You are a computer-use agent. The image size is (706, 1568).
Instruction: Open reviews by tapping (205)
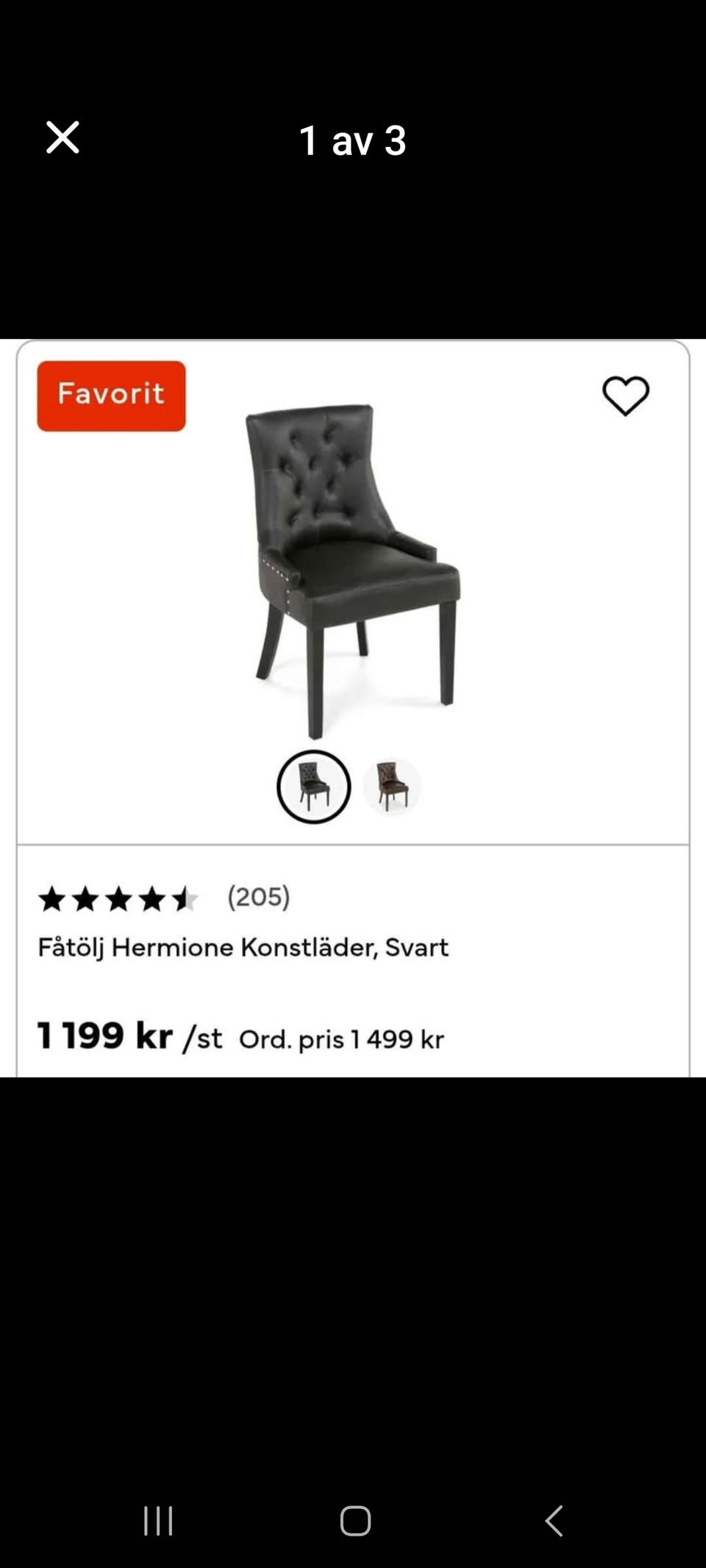259,898
